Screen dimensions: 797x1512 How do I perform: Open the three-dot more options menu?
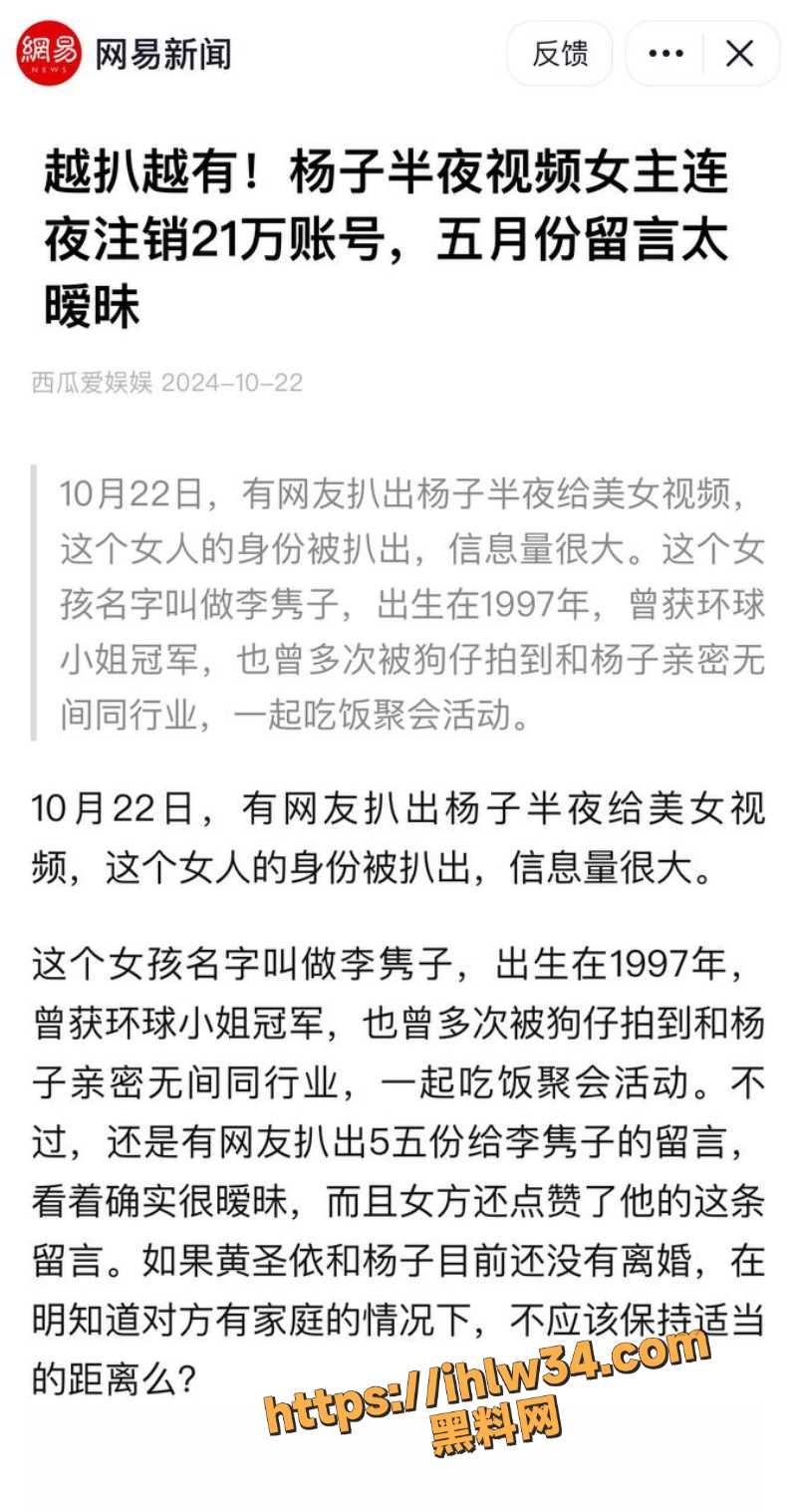[665, 53]
